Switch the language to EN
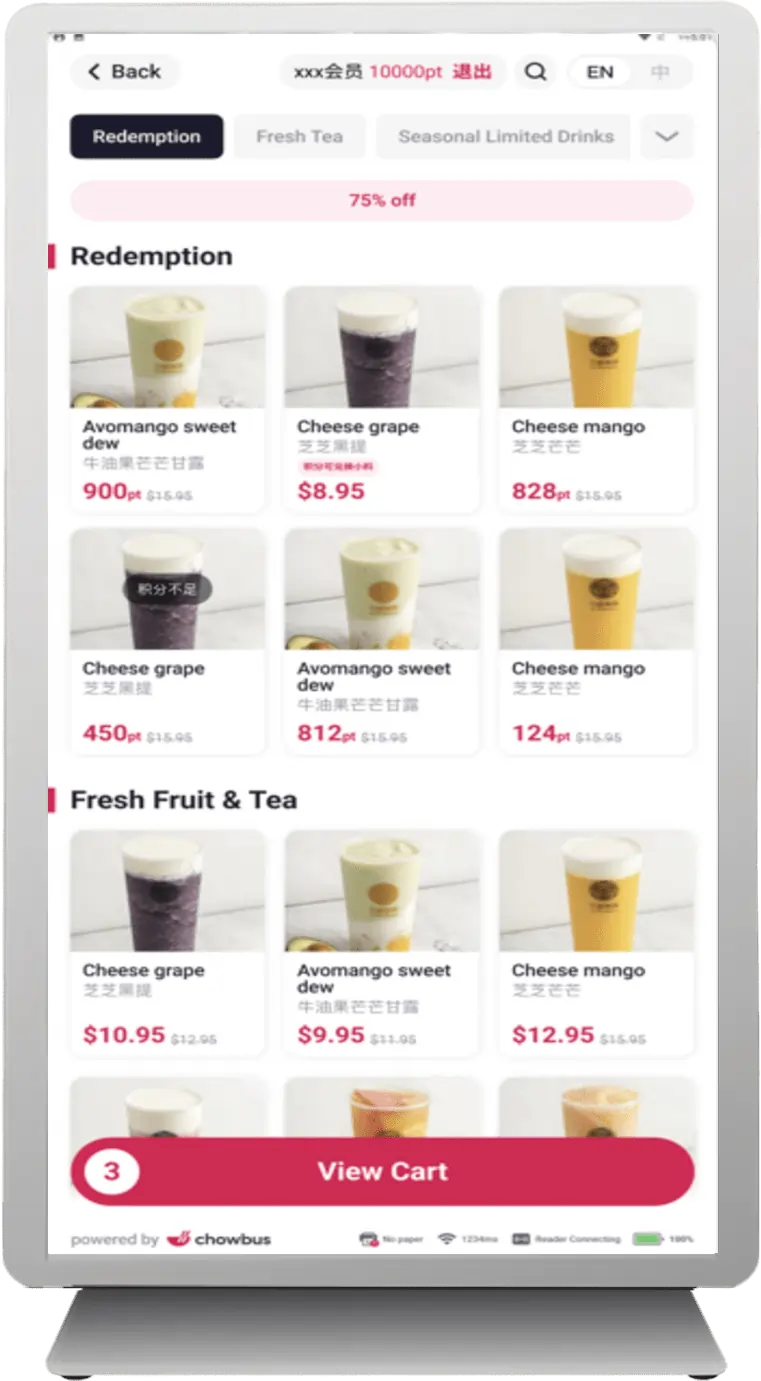This screenshot has height=1381, width=761. click(x=600, y=72)
